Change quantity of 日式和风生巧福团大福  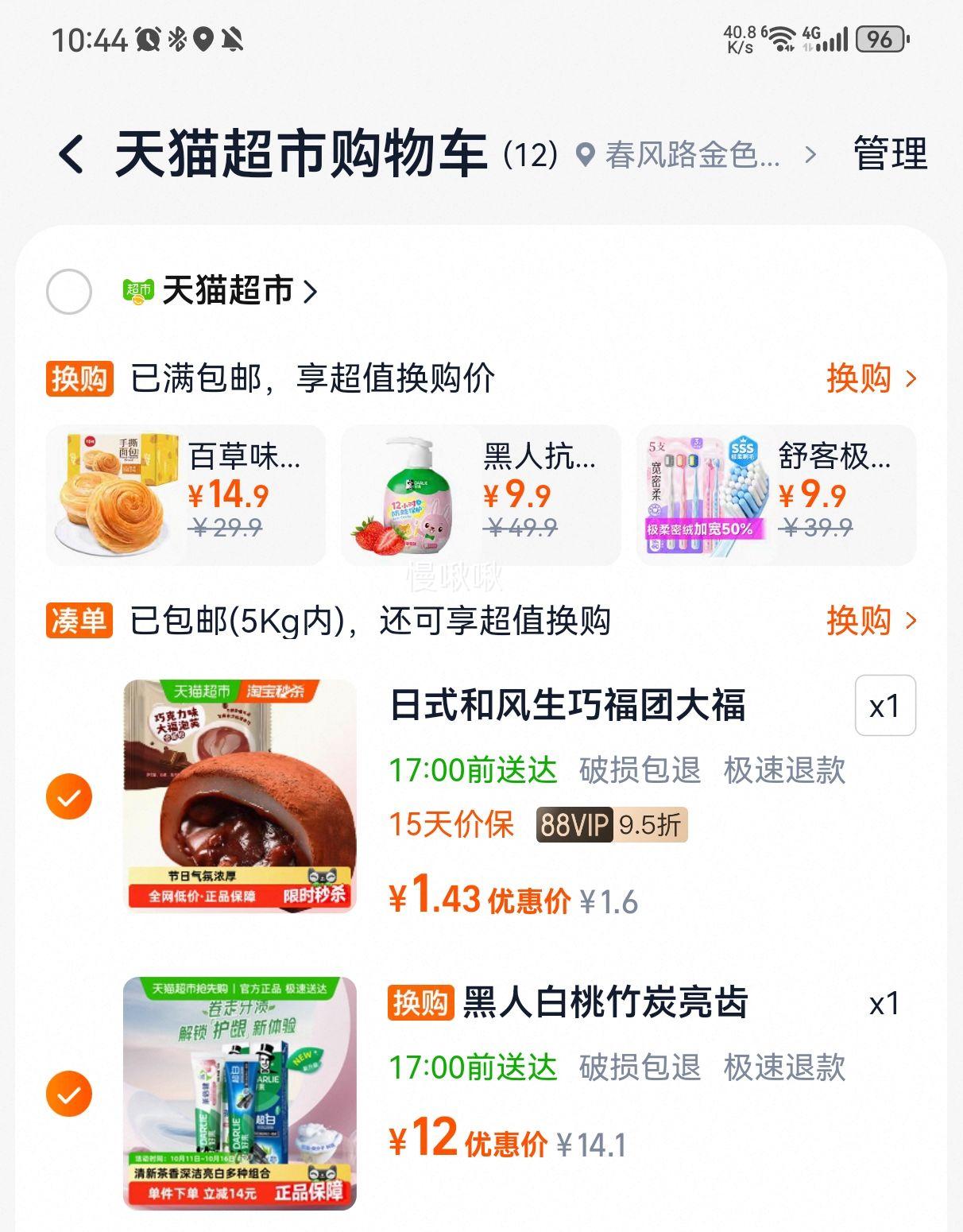coord(884,706)
